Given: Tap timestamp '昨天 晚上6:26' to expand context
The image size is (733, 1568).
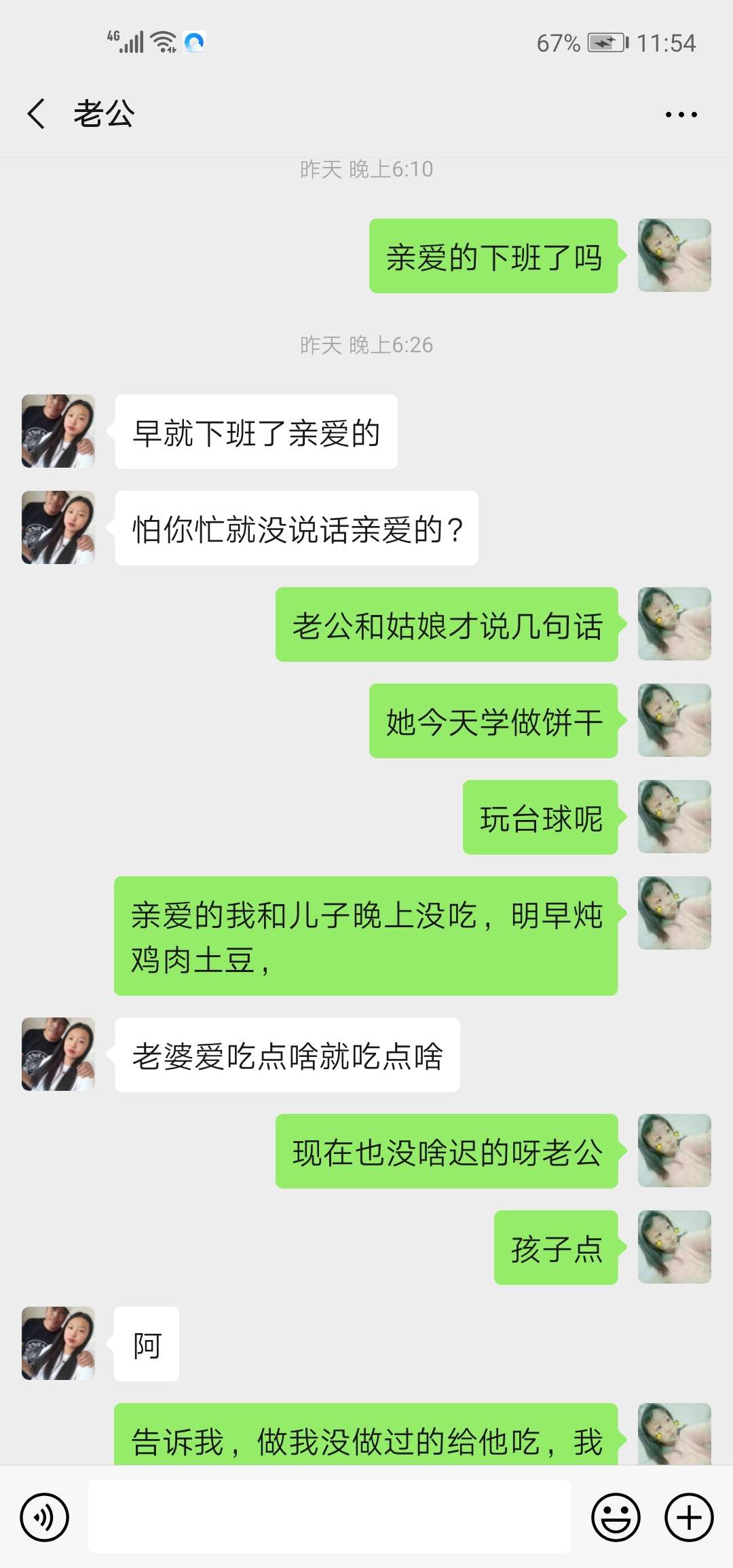Looking at the screenshot, I should (x=366, y=346).
